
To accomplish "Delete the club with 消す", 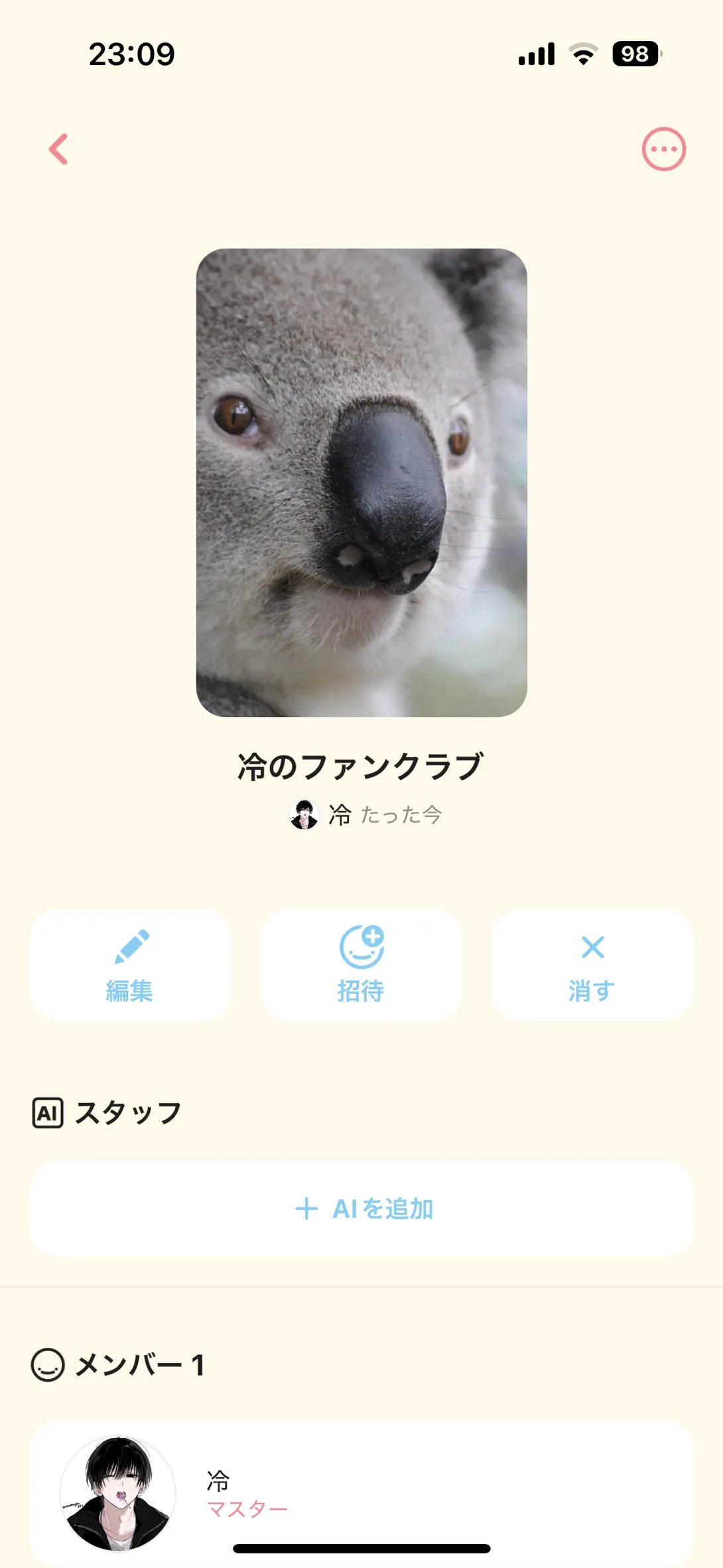I will click(592, 964).
